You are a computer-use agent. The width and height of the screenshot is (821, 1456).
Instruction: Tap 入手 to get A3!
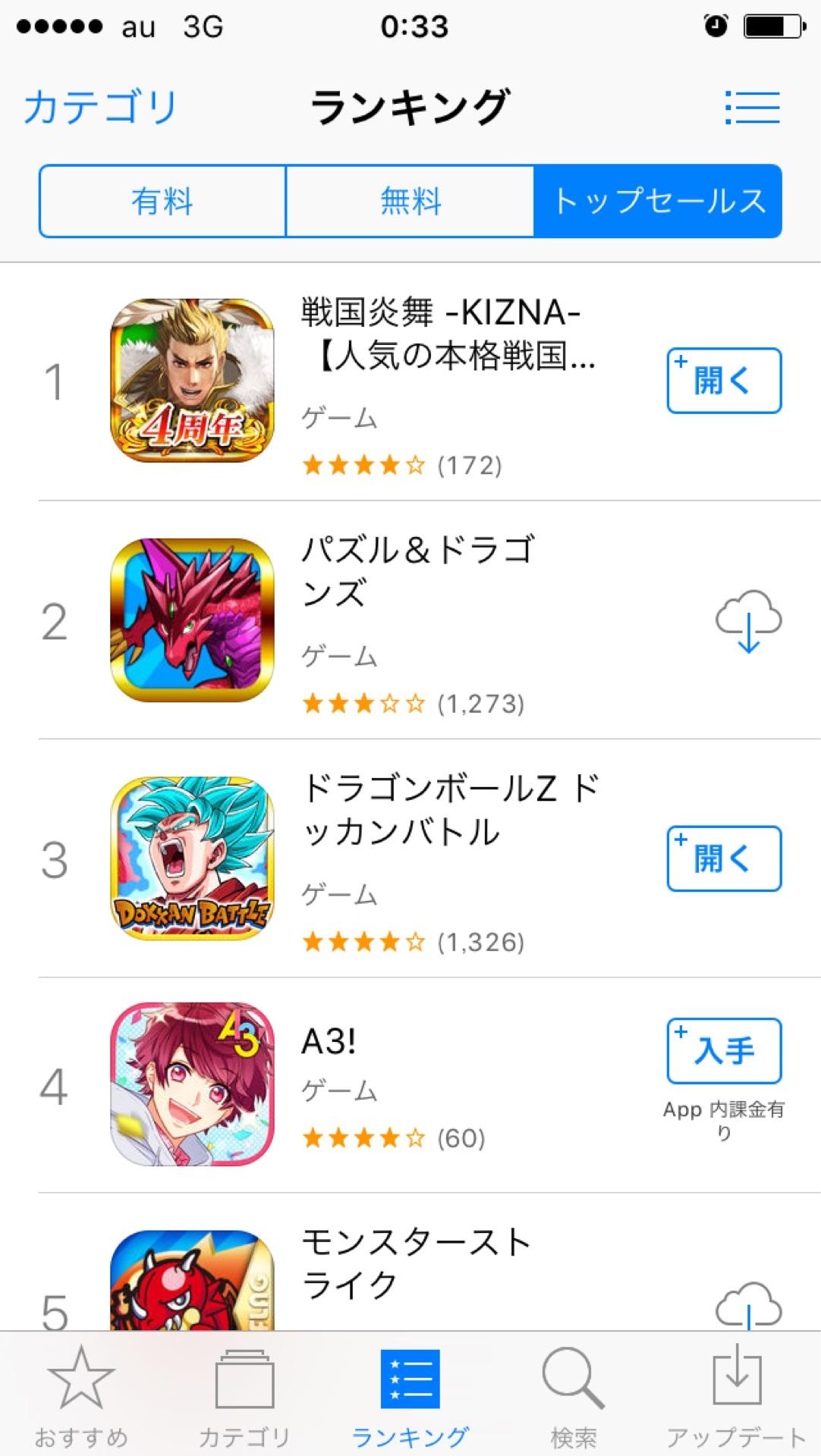723,1051
